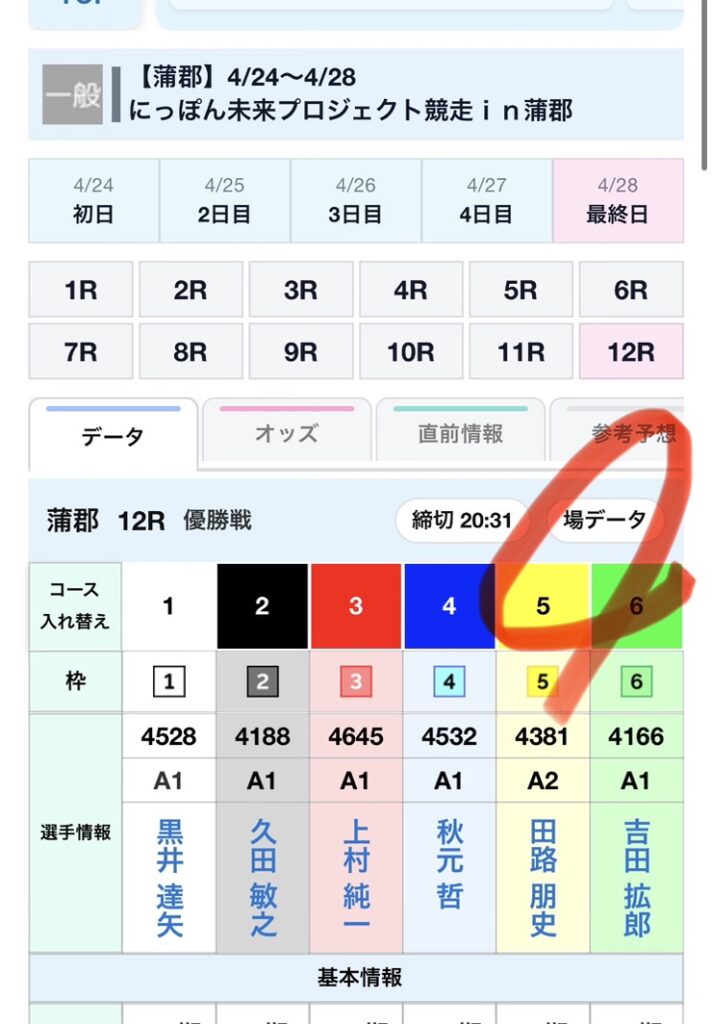Open race 10R
712x1024 pixels.
coord(410,352)
